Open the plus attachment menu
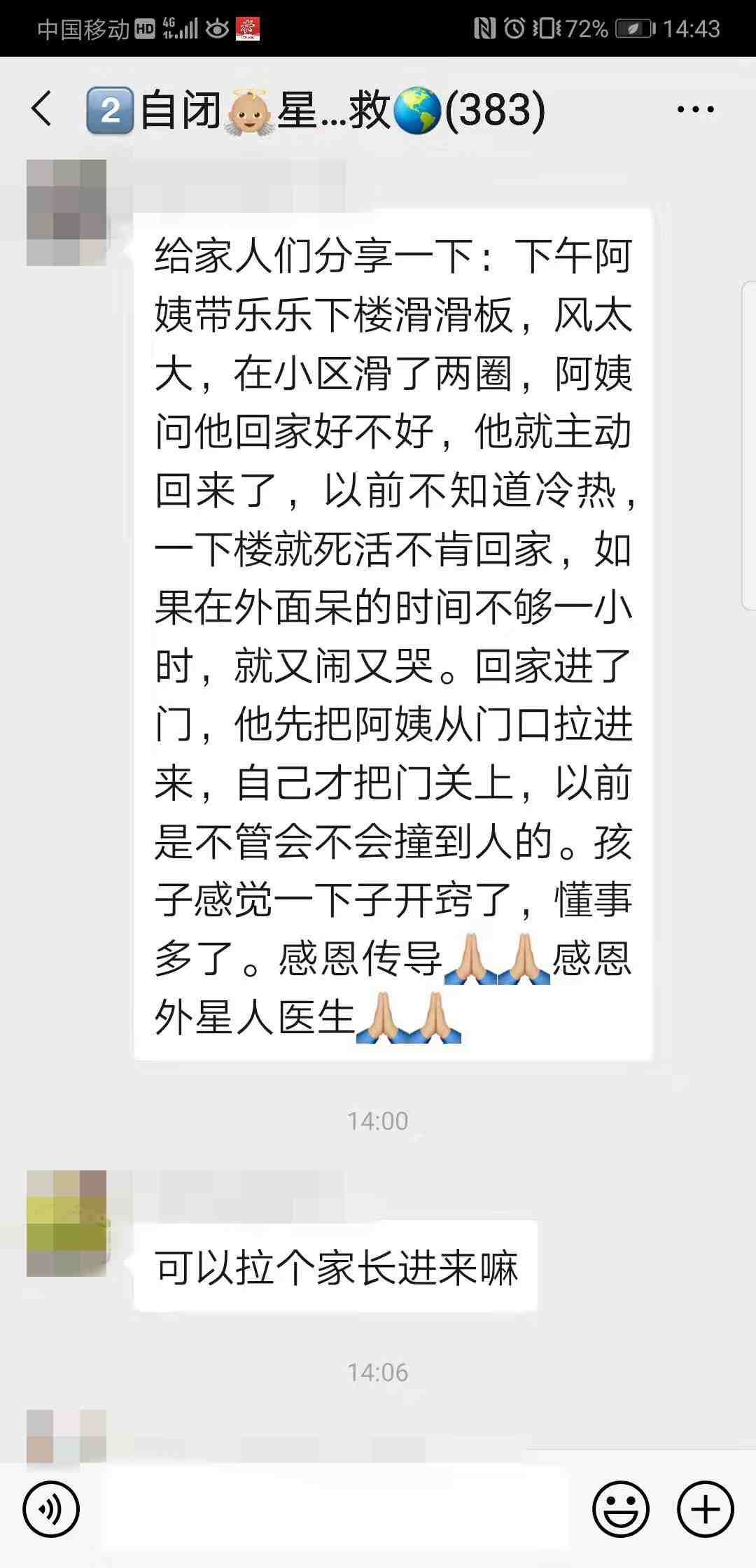Screen dimensions: 756x1568 (705, 1509)
